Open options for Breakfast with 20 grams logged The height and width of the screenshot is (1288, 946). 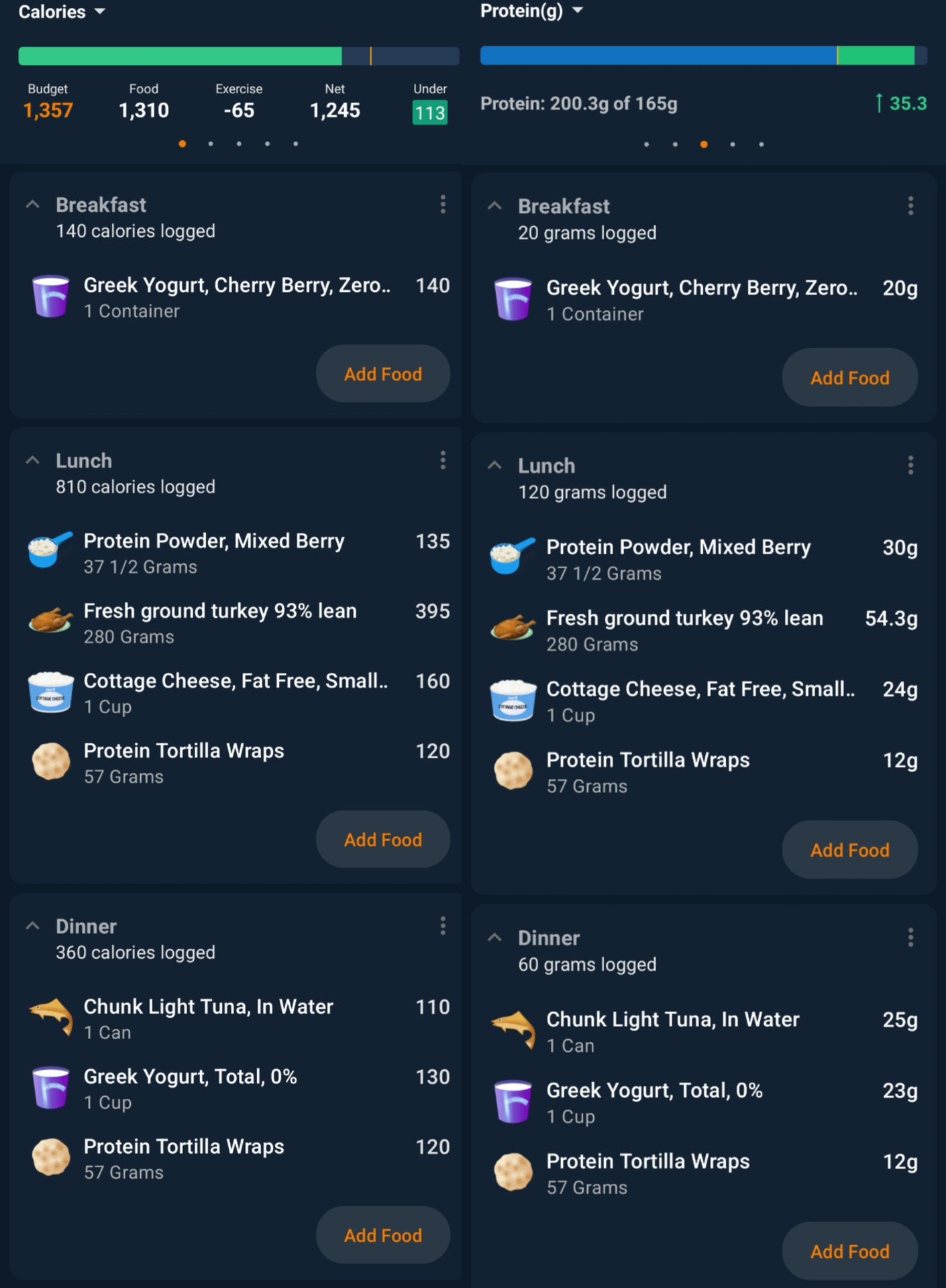pos(910,206)
